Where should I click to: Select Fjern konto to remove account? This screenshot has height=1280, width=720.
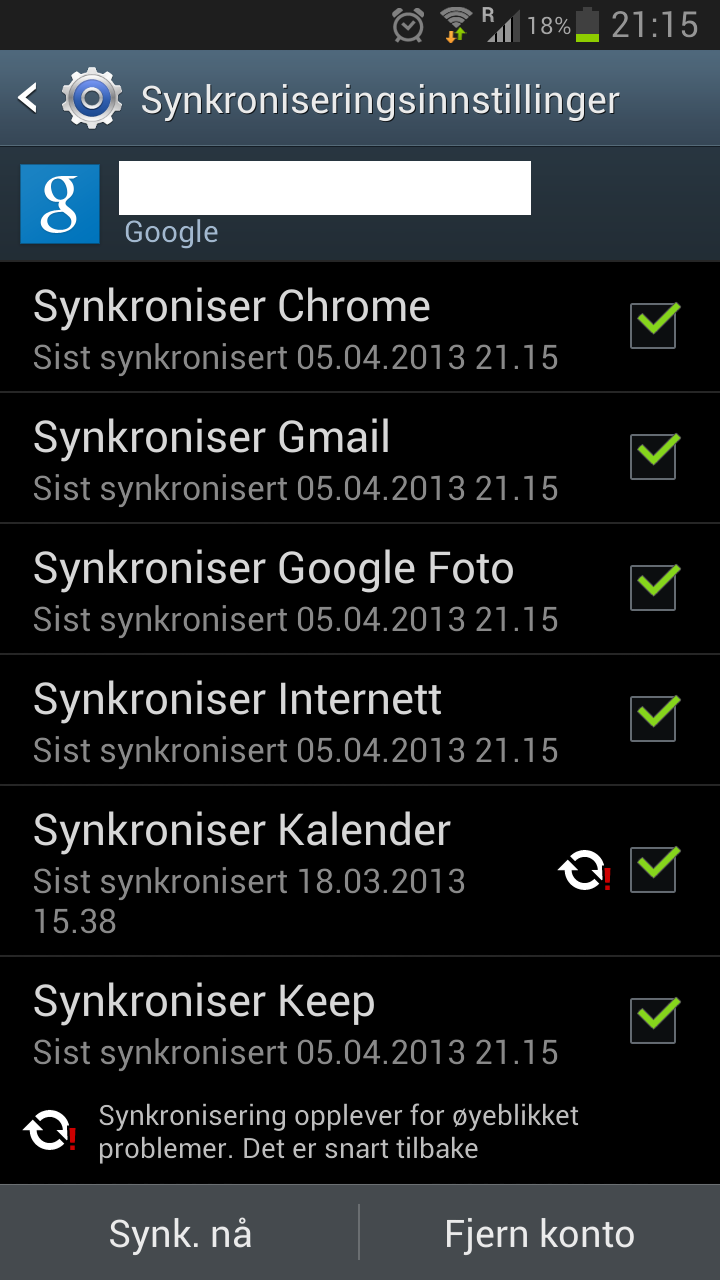pyautogui.click(x=540, y=1234)
